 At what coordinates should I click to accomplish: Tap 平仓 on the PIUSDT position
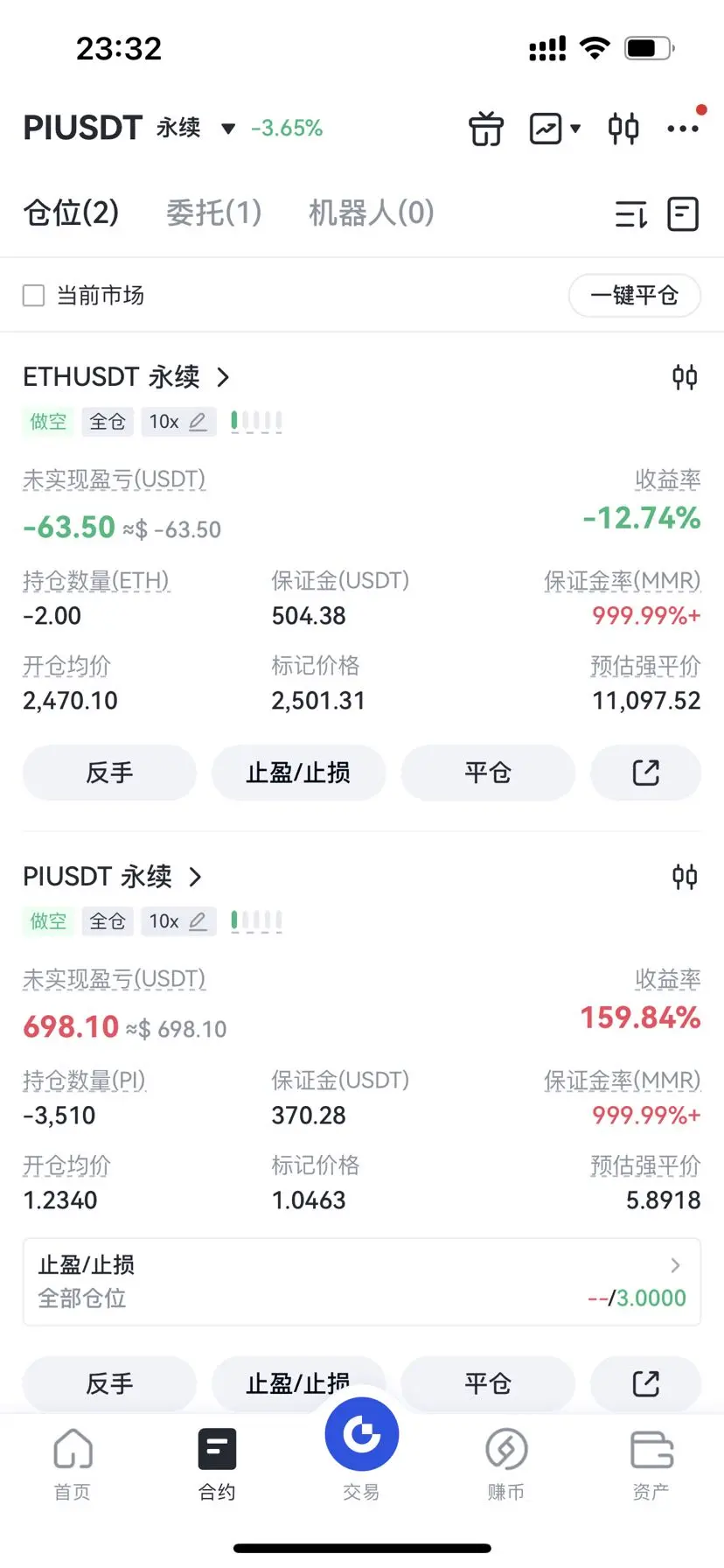coord(488,1383)
